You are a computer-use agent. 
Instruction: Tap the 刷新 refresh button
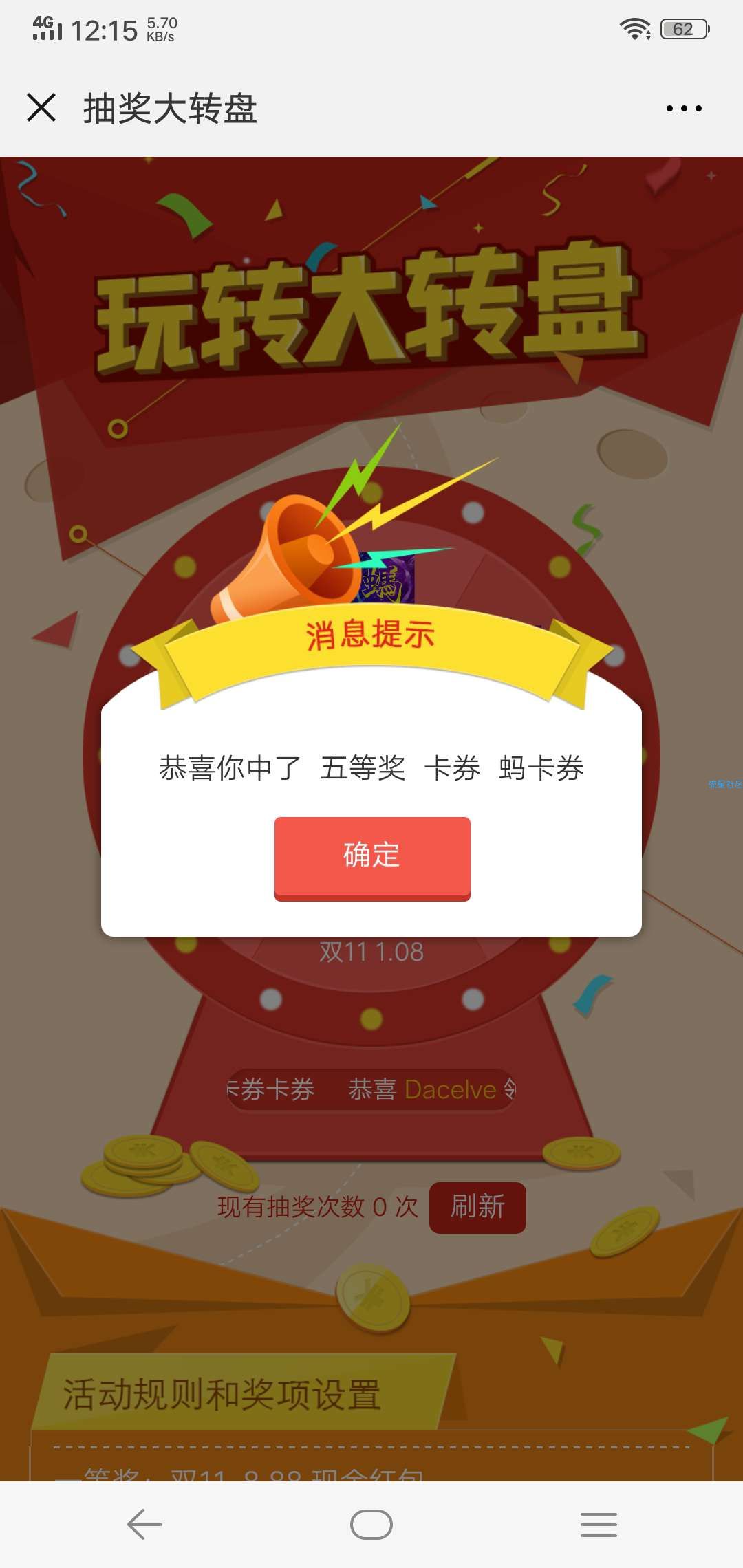tap(477, 1207)
